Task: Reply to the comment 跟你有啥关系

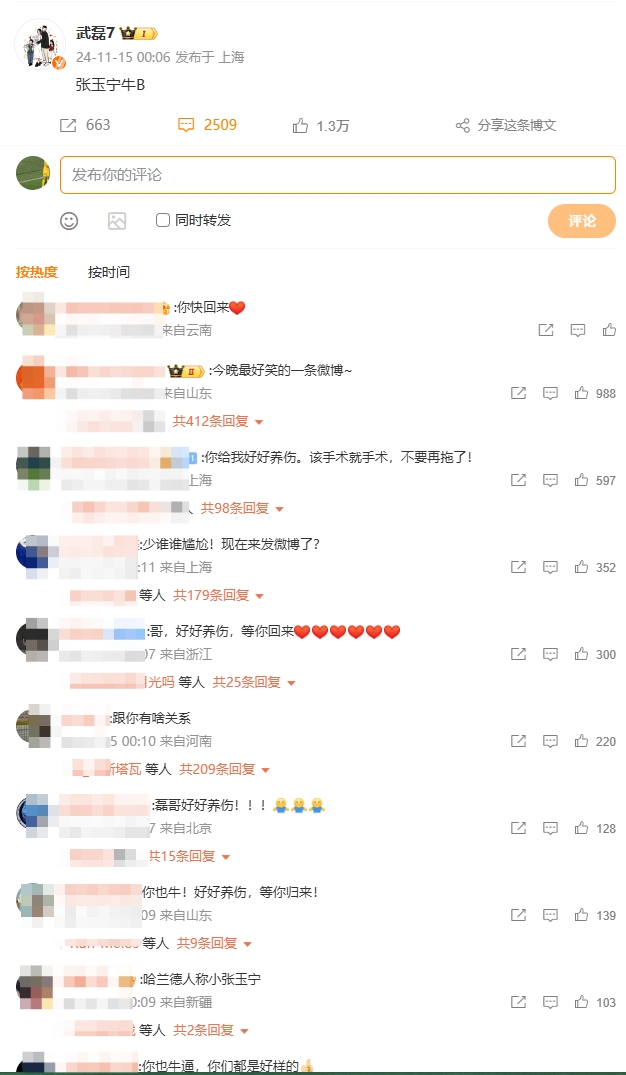Action: click(550, 742)
